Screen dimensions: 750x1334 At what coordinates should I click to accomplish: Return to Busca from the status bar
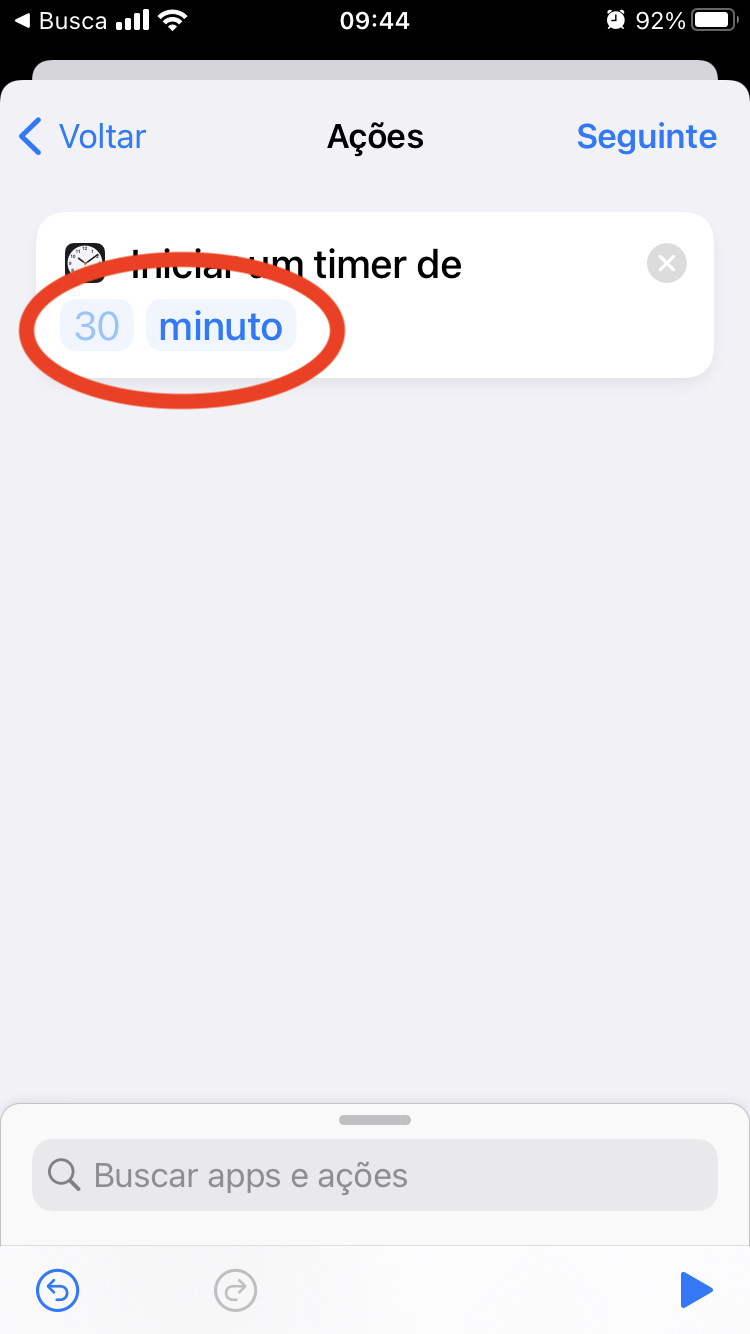pyautogui.click(x=60, y=21)
